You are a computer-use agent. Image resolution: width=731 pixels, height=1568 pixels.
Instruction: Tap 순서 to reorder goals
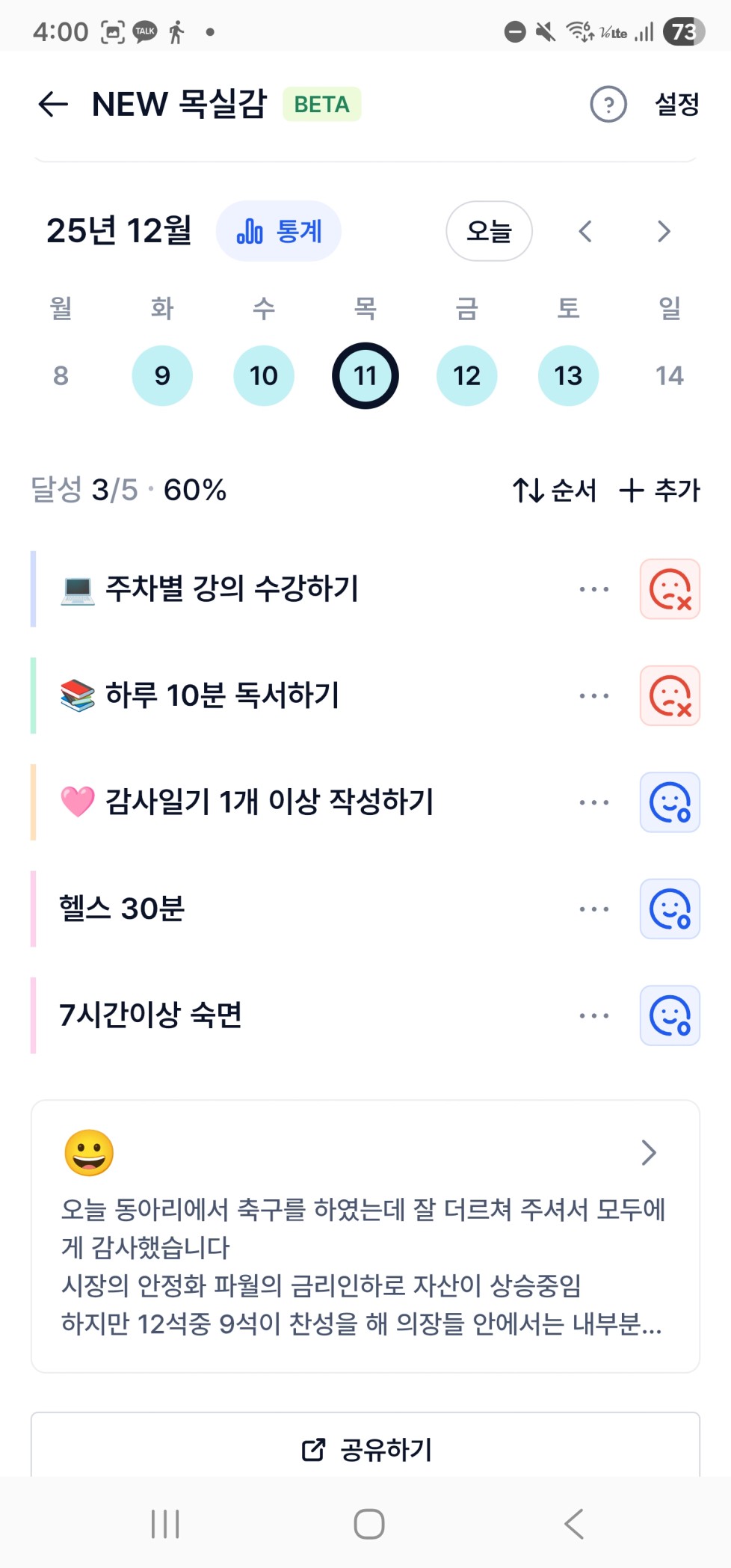point(555,491)
